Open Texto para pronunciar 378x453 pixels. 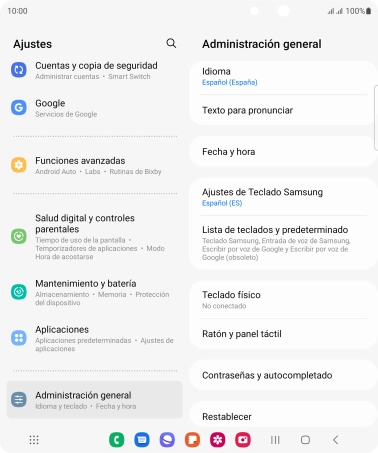point(283,110)
